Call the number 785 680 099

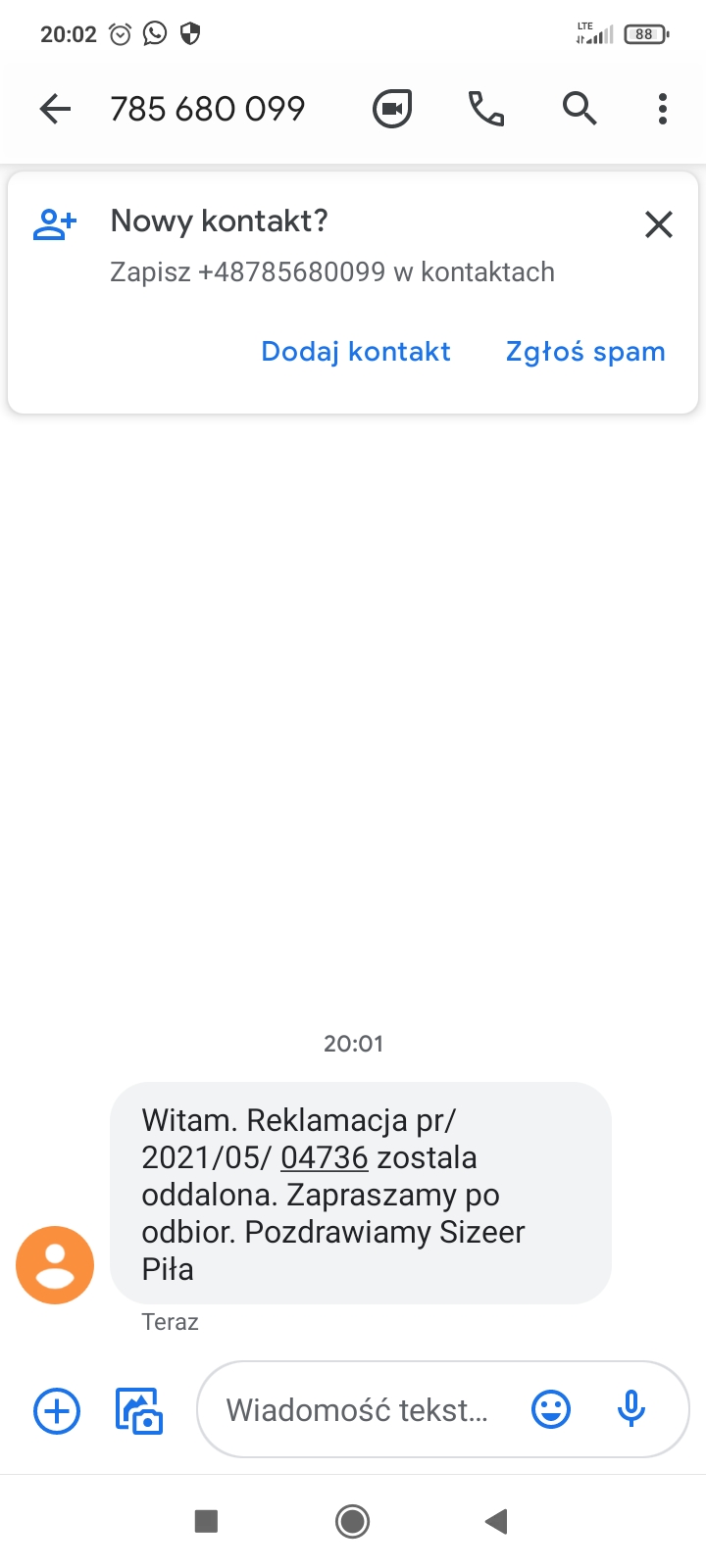coord(485,109)
